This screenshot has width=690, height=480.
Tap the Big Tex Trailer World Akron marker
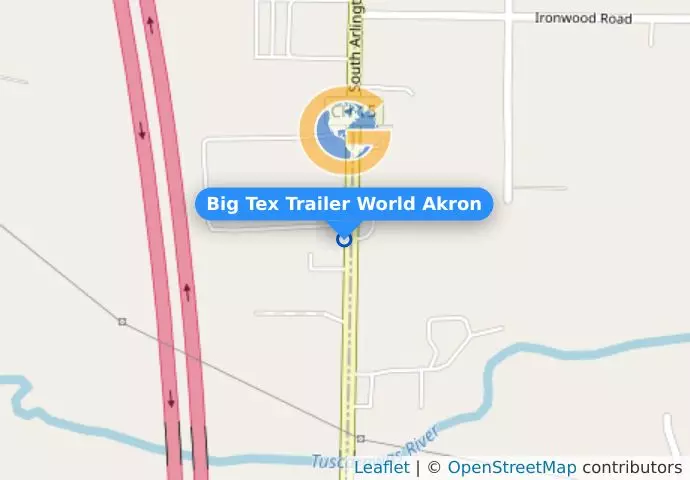point(344,239)
